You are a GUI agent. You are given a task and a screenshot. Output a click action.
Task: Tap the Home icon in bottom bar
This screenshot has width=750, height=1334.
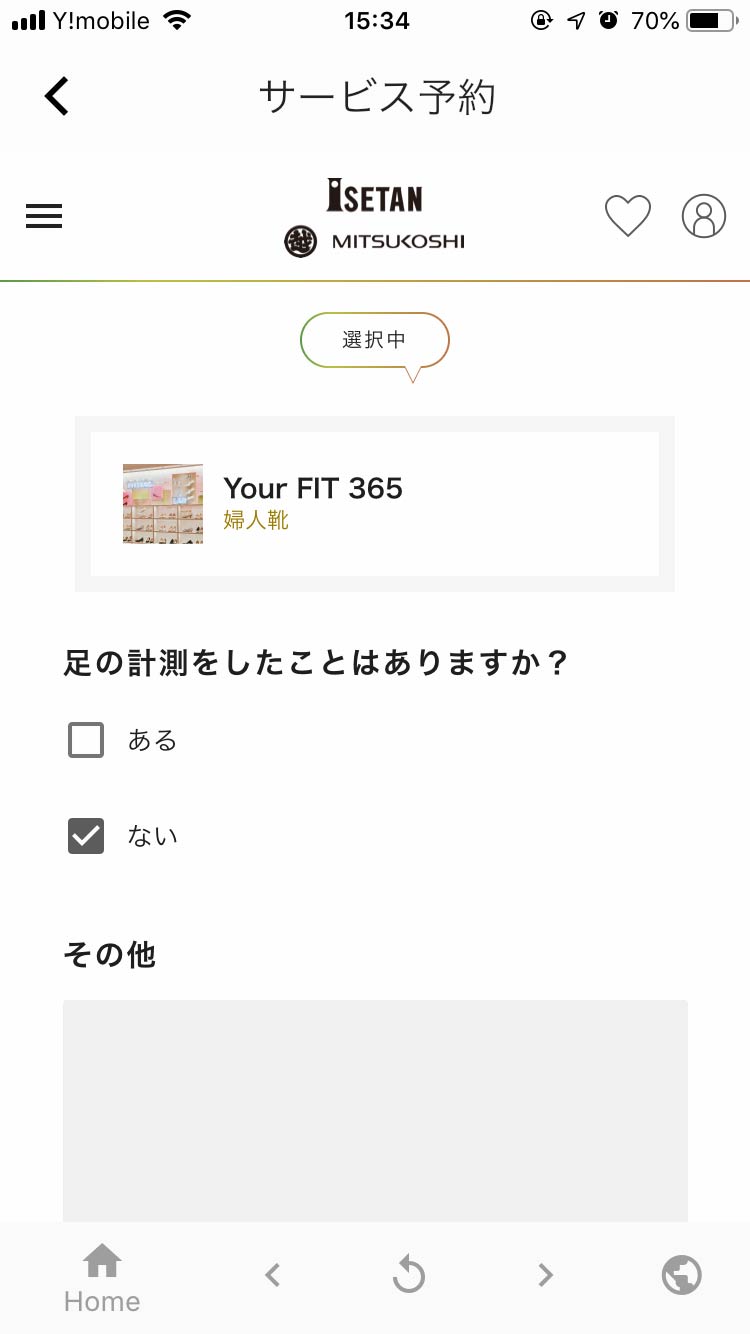[100, 1263]
